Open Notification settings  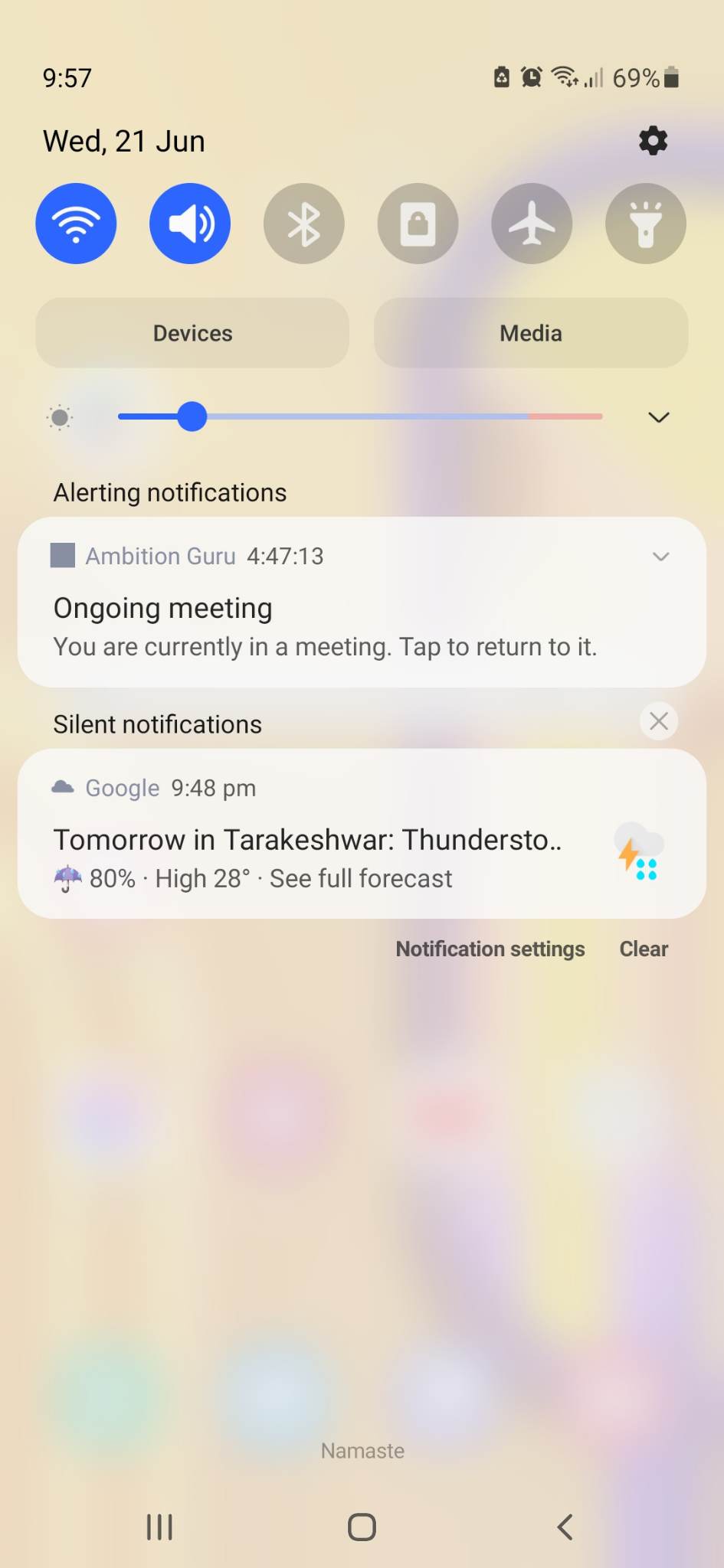[x=490, y=949]
